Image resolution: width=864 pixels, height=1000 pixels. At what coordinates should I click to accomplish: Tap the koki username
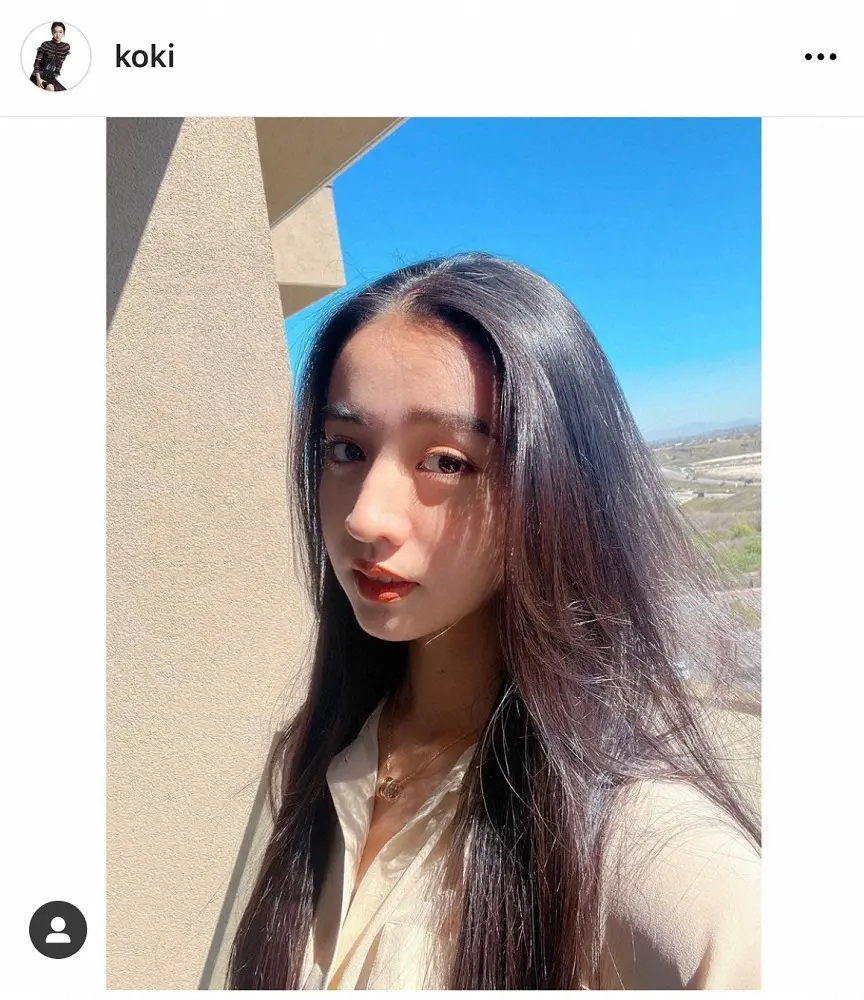pos(144,57)
